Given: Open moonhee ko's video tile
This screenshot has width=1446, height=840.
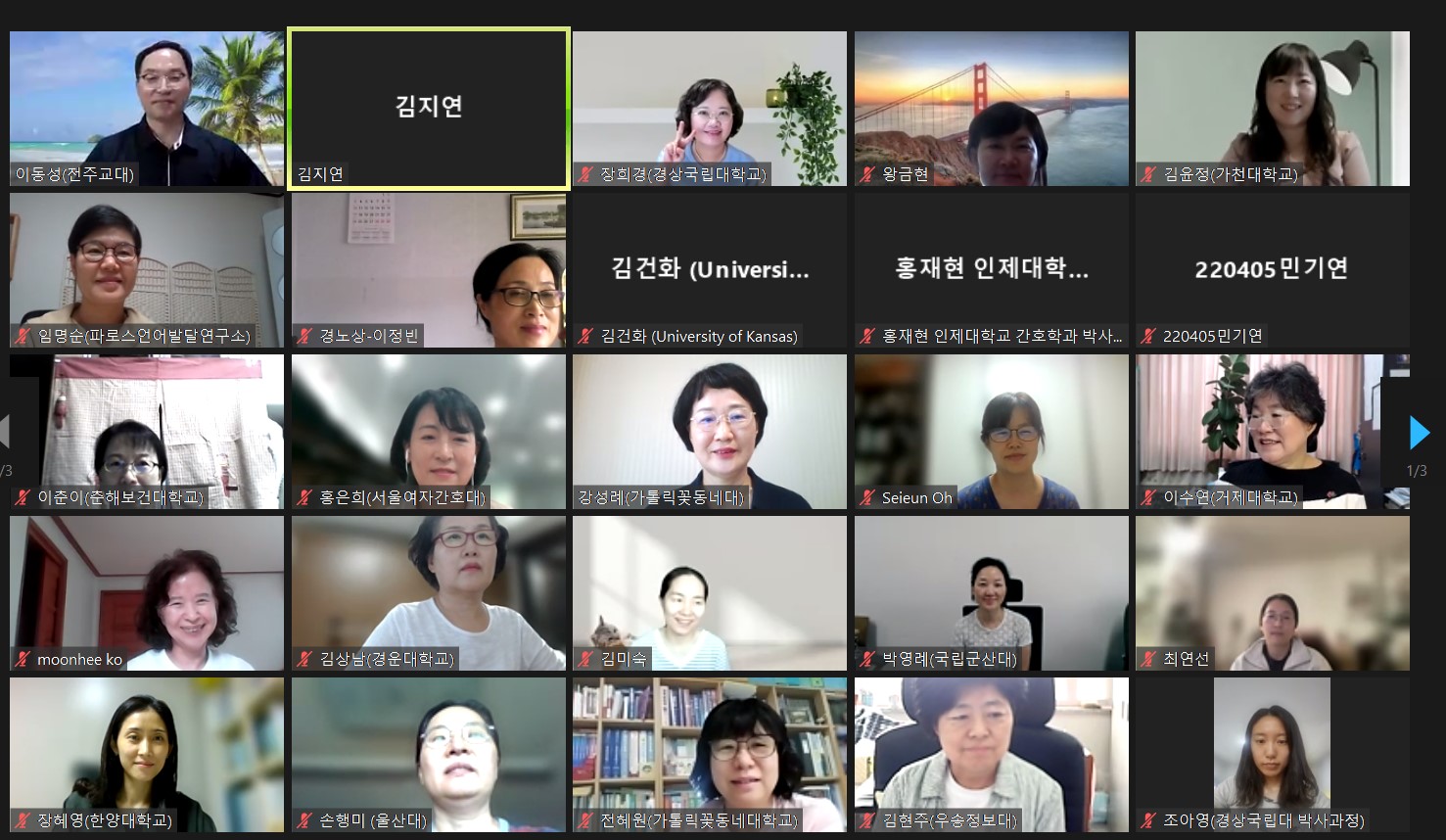Looking at the screenshot, I should pos(147,592).
